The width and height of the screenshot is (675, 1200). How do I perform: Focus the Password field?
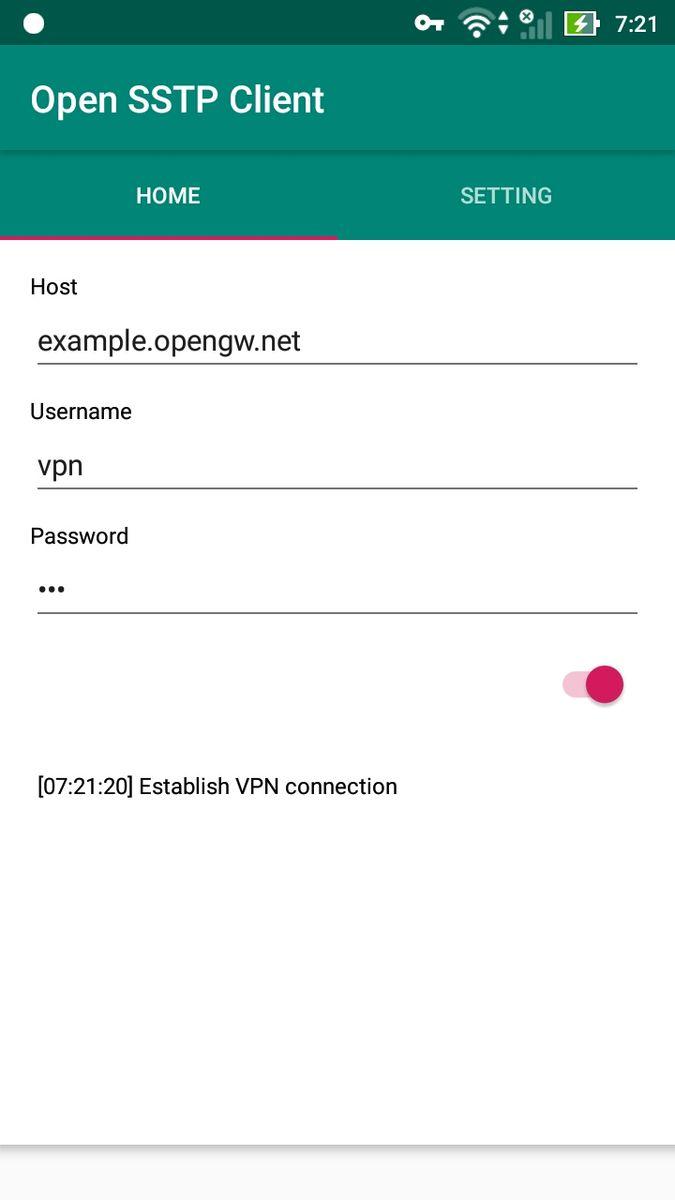pos(336,590)
